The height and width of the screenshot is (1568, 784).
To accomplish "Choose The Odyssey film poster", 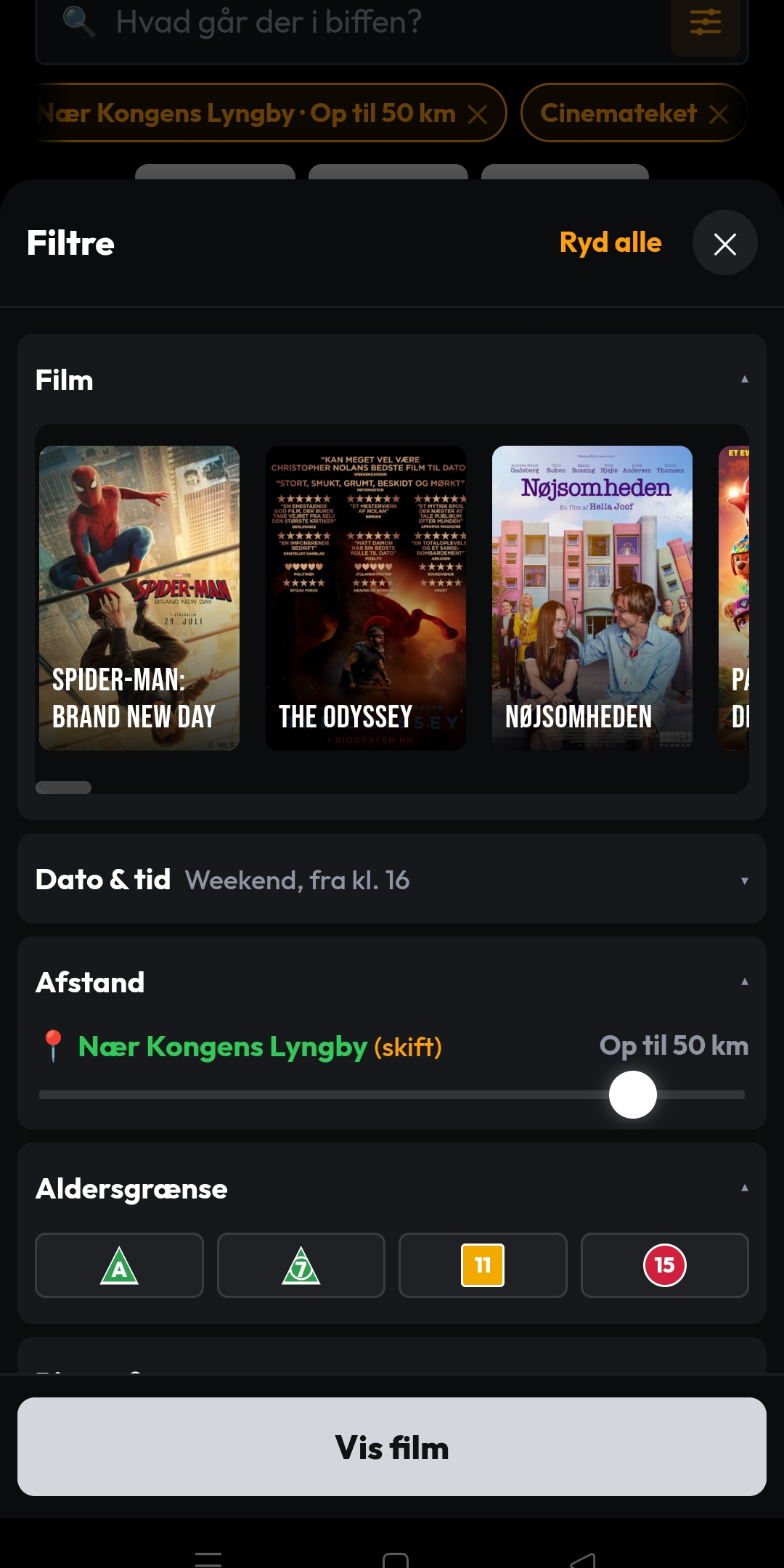I will [366, 598].
